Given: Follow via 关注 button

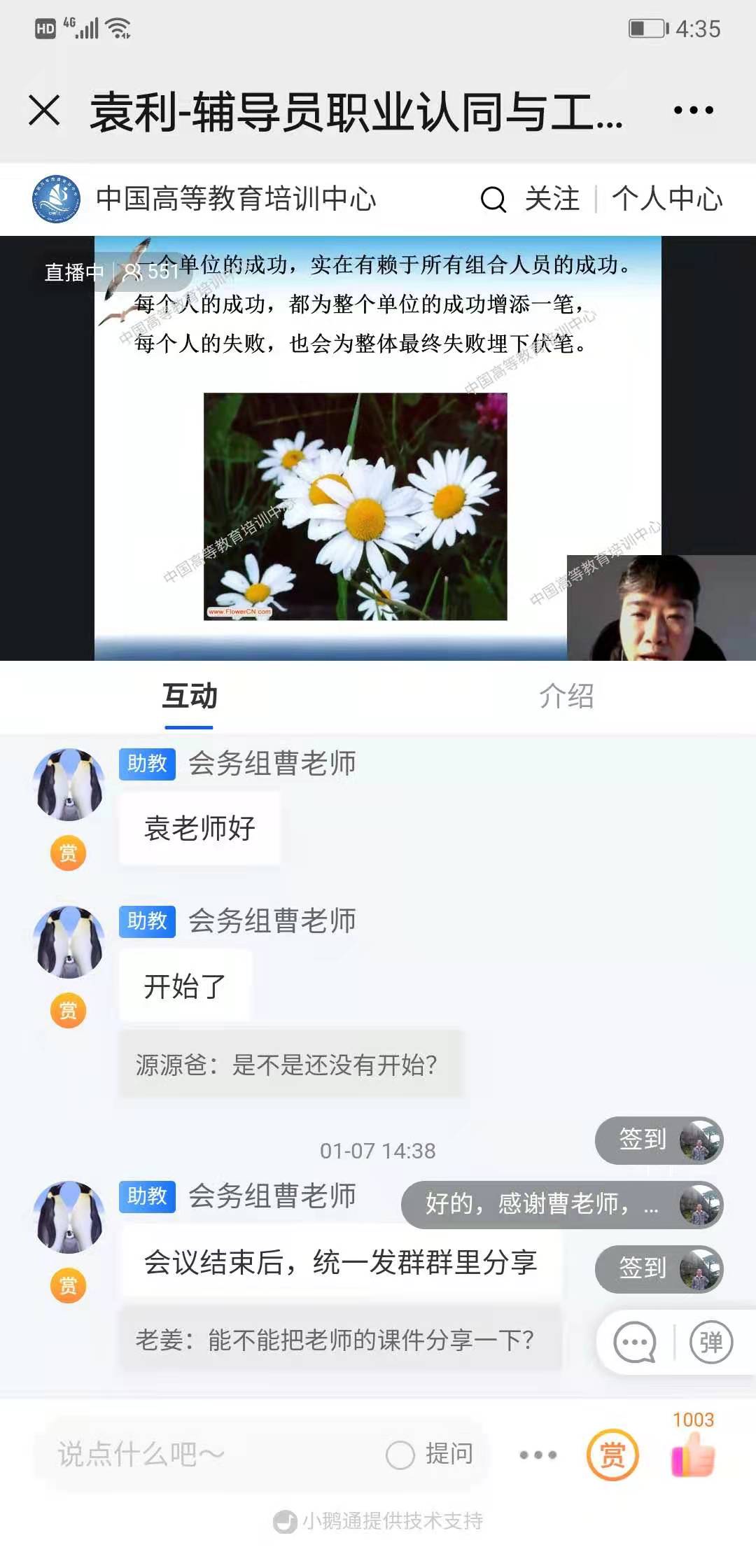Looking at the screenshot, I should click(552, 199).
